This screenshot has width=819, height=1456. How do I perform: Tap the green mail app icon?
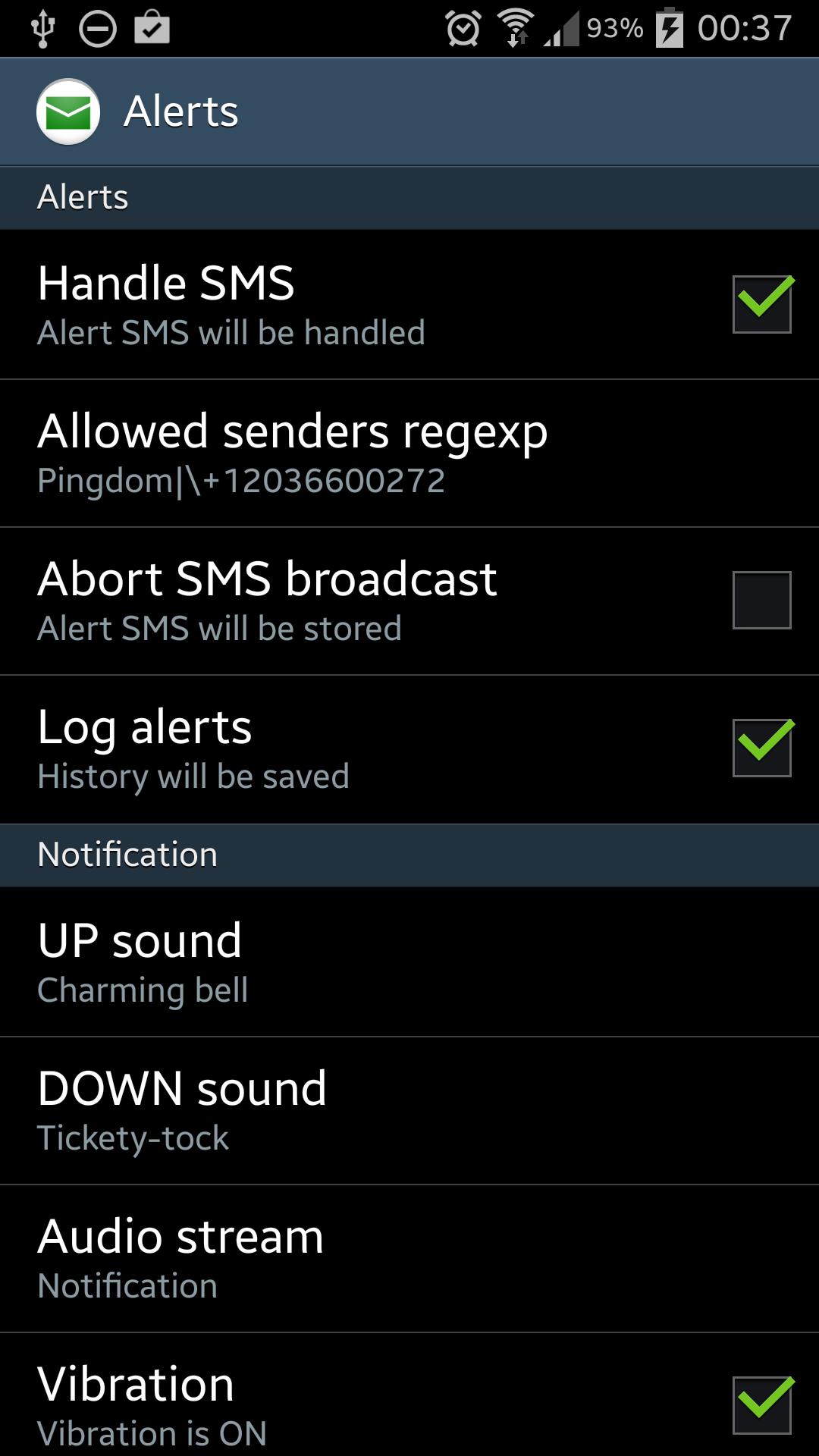68,112
